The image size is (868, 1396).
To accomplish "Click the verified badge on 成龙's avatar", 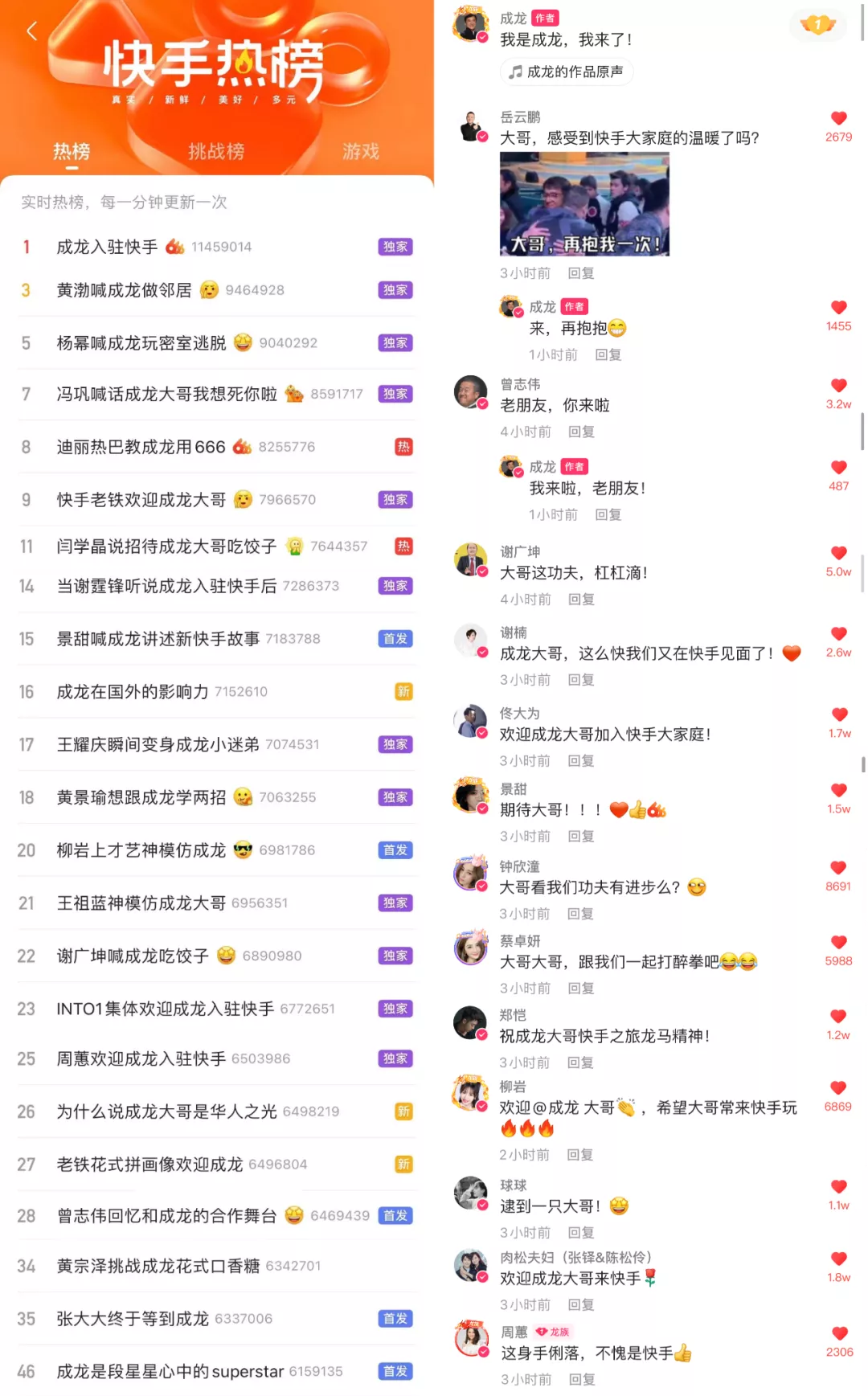I will (x=483, y=35).
